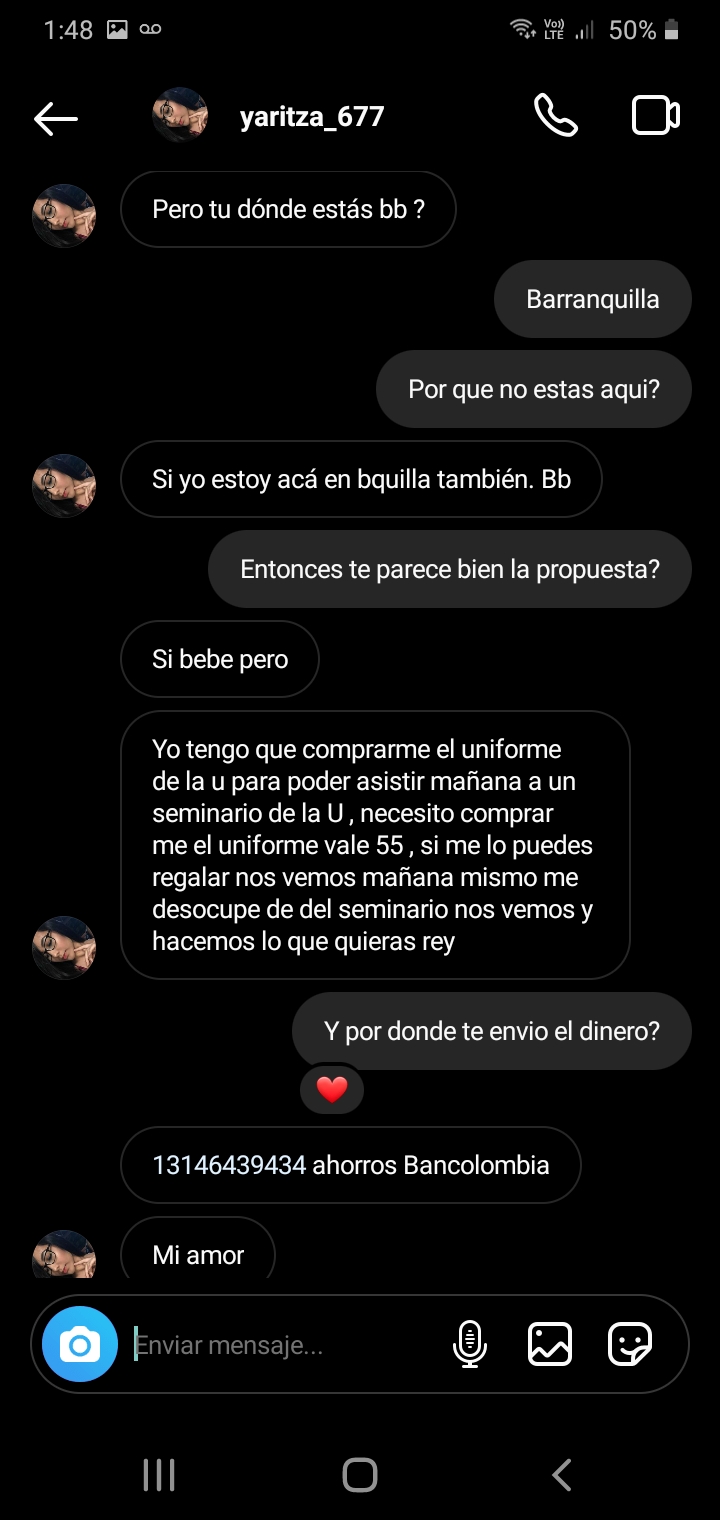Image resolution: width=720 pixels, height=1520 pixels.
Task: Go to the home screen
Action: [x=360, y=1474]
